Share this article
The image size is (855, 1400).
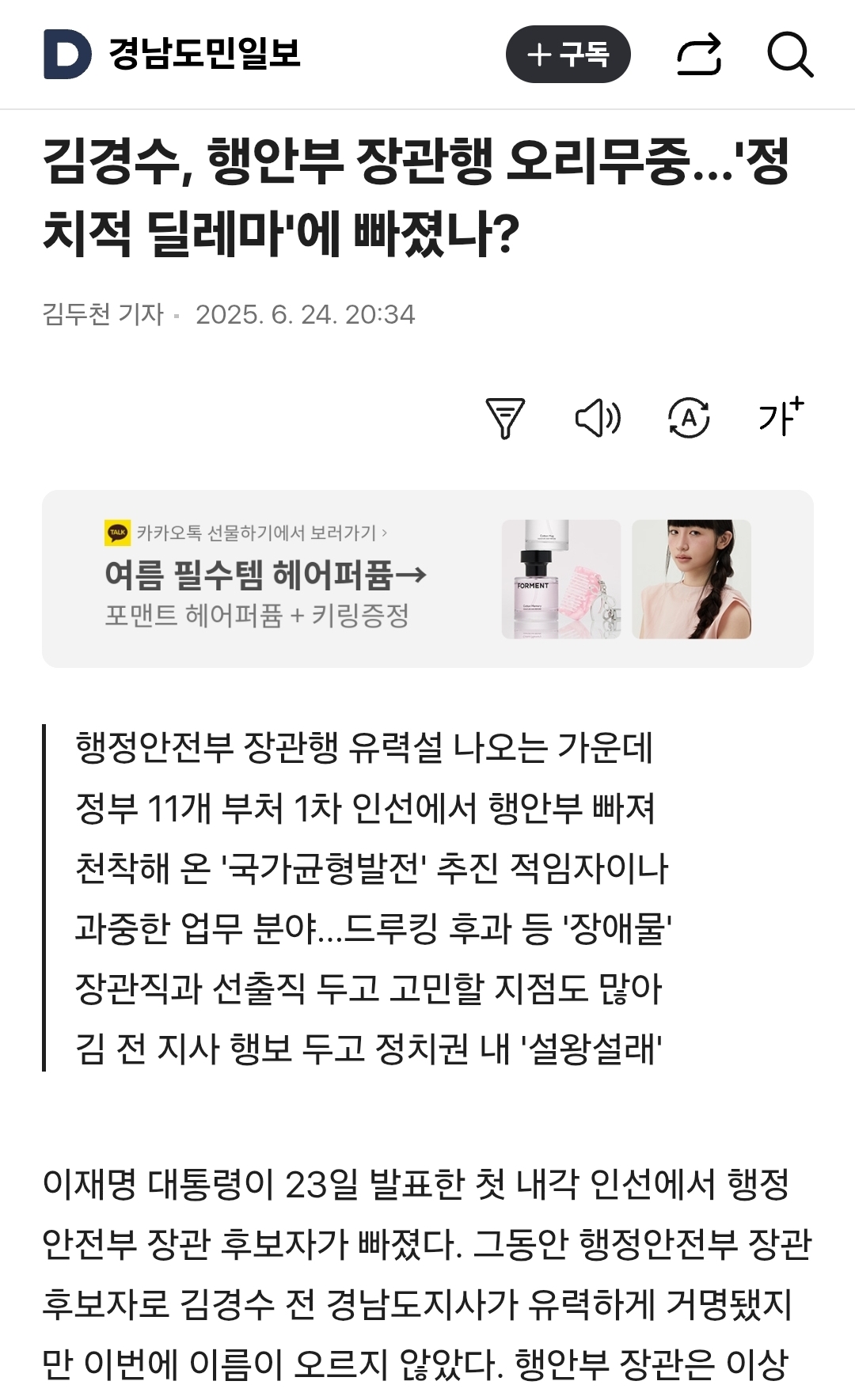(x=699, y=55)
